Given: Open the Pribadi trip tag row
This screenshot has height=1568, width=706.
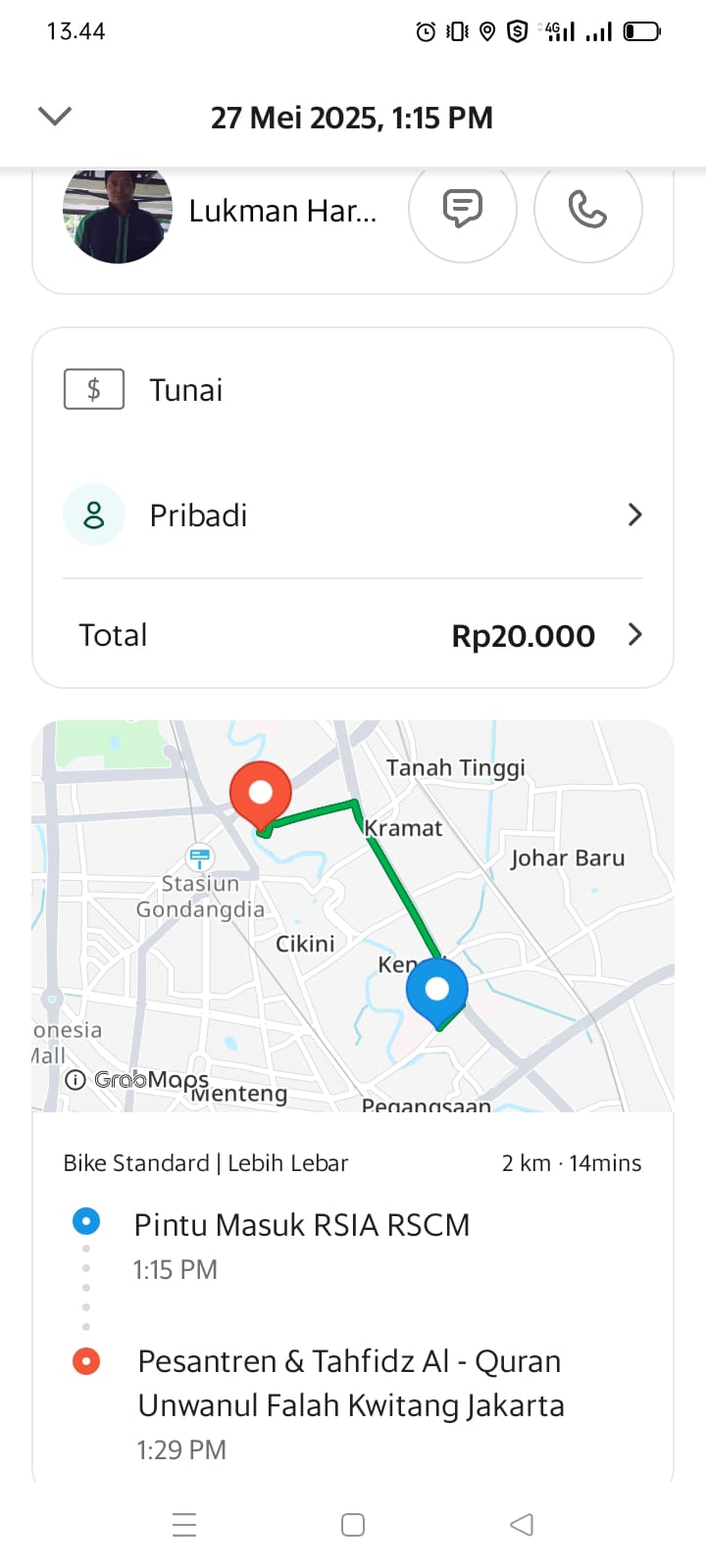Looking at the screenshot, I should [353, 515].
